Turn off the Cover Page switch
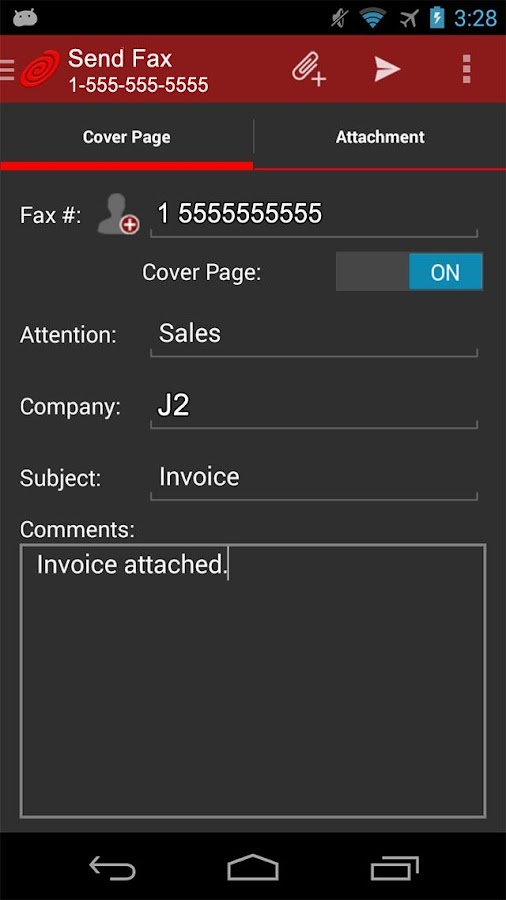Image resolution: width=506 pixels, height=900 pixels. 409,272
